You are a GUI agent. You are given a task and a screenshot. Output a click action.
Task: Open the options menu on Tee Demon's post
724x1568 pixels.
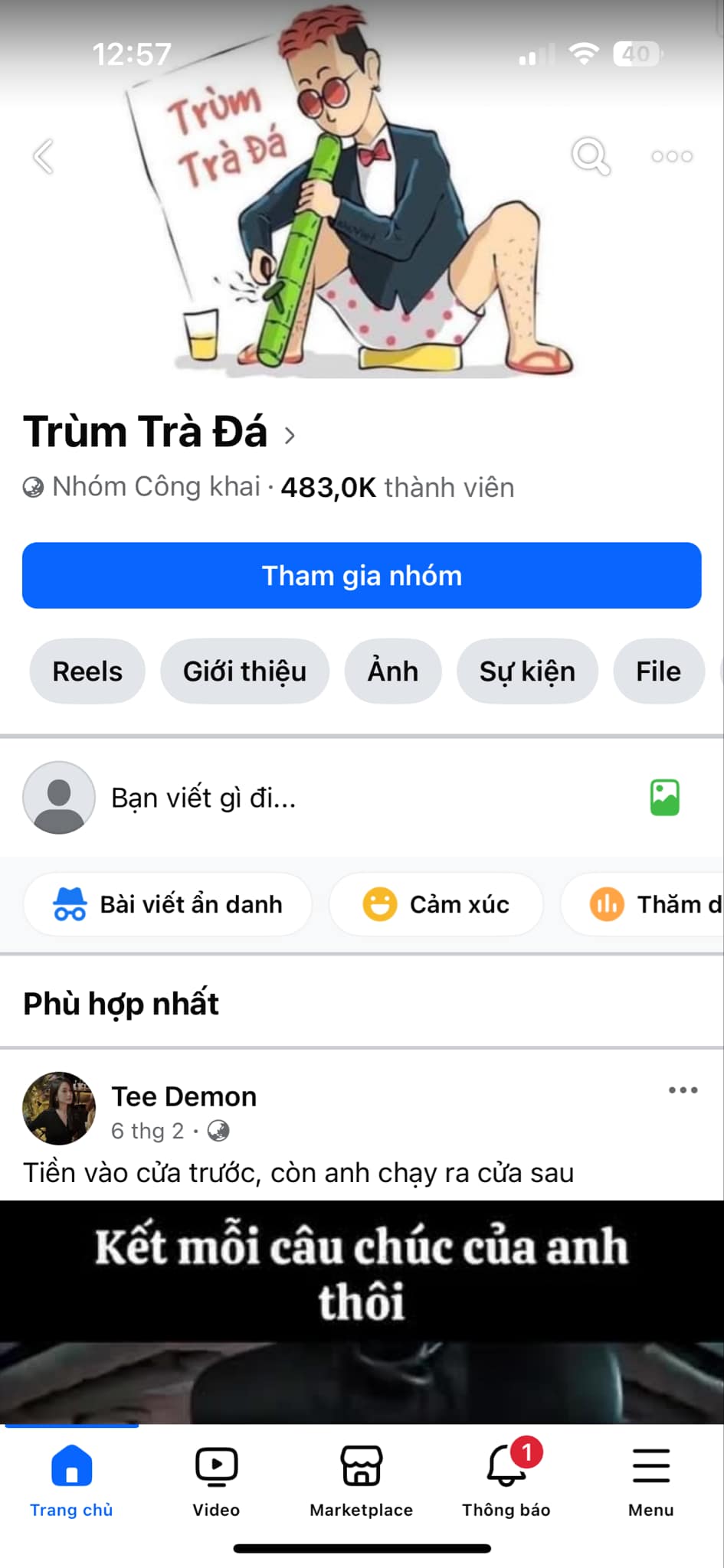tap(683, 1090)
